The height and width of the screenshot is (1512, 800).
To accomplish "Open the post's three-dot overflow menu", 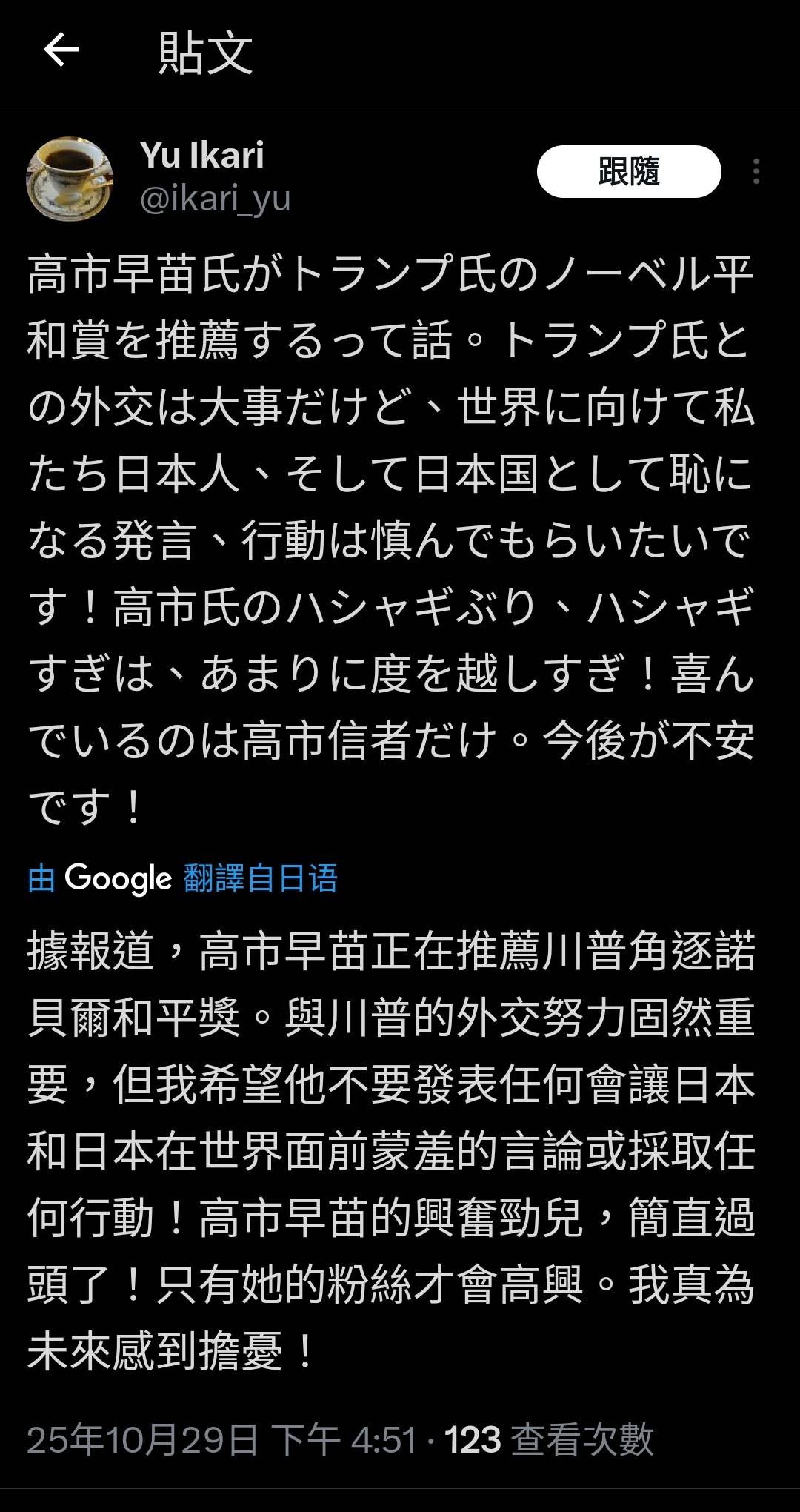I will [756, 172].
